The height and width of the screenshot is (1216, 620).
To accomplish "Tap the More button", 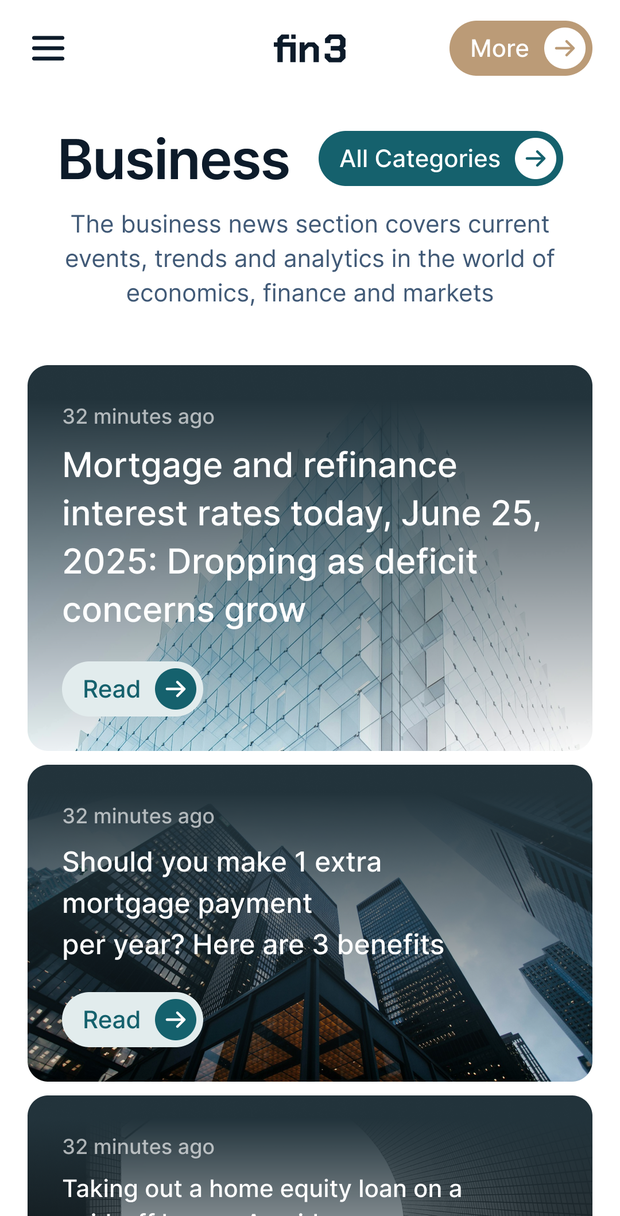I will pos(521,48).
